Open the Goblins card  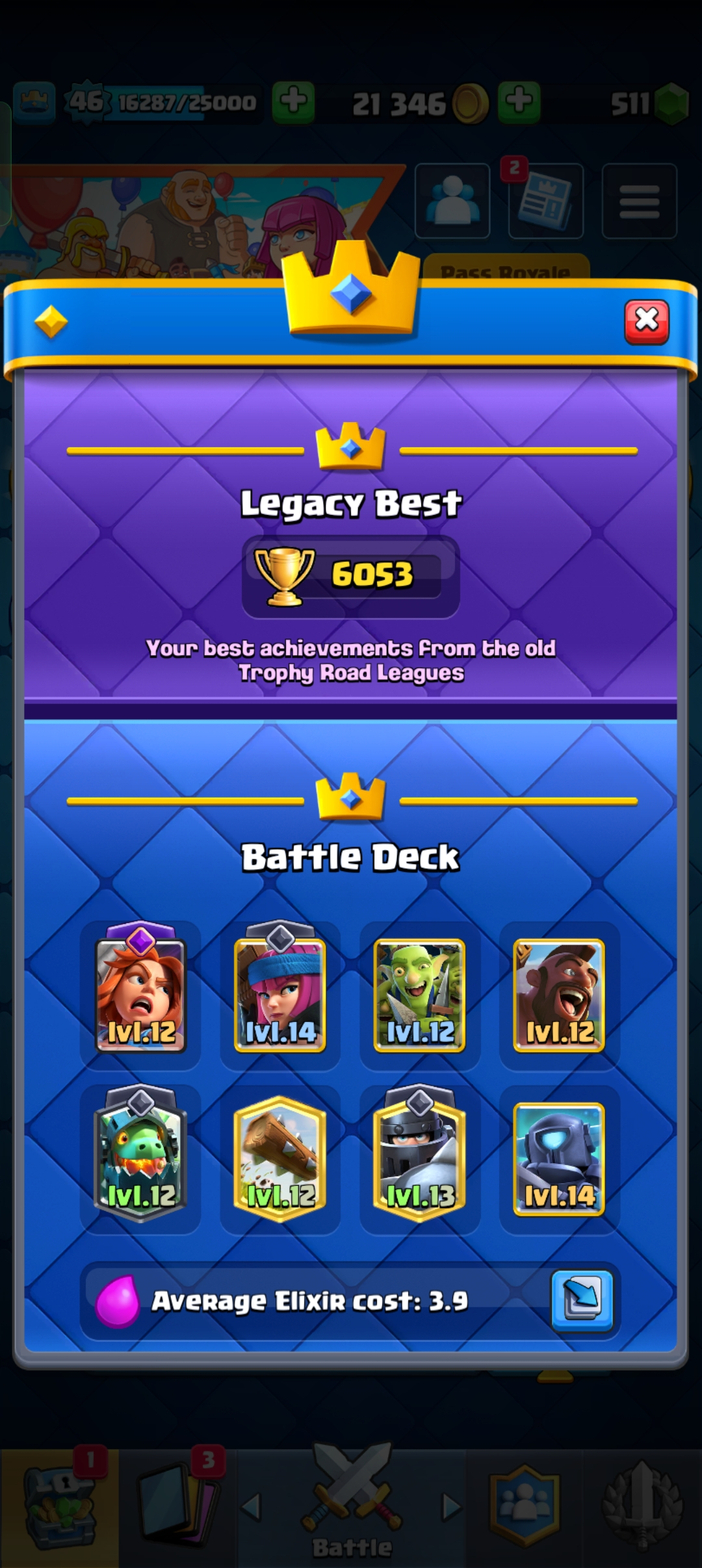click(x=419, y=996)
